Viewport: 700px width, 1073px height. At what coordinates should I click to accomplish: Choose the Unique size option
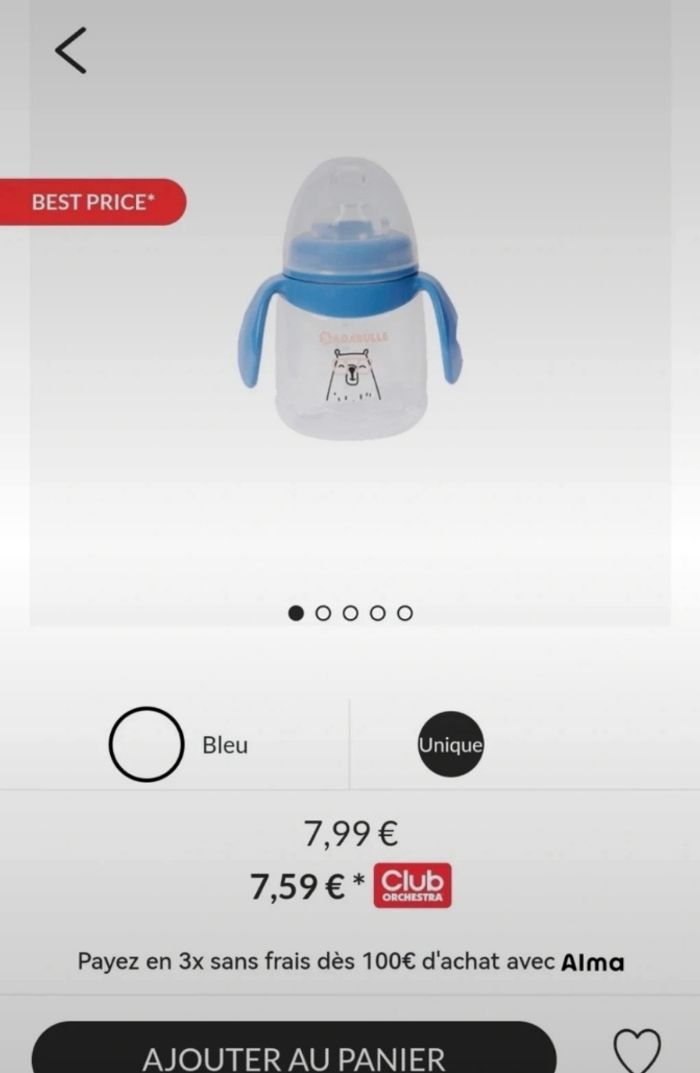[x=450, y=745]
